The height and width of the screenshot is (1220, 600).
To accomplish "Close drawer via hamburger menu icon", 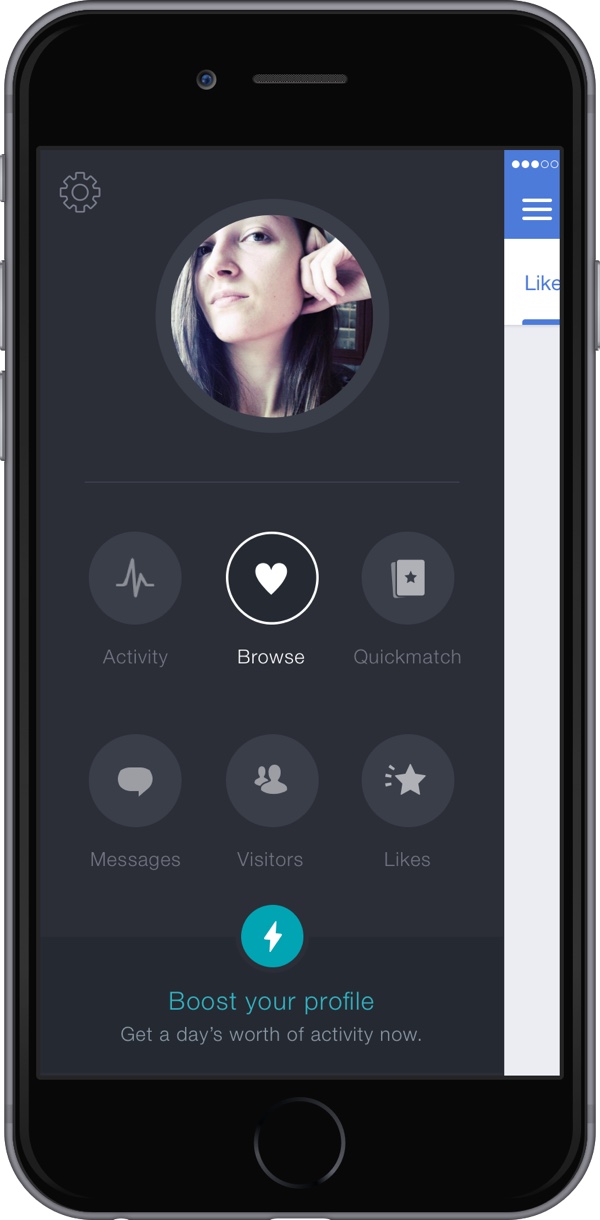I will point(537,209).
